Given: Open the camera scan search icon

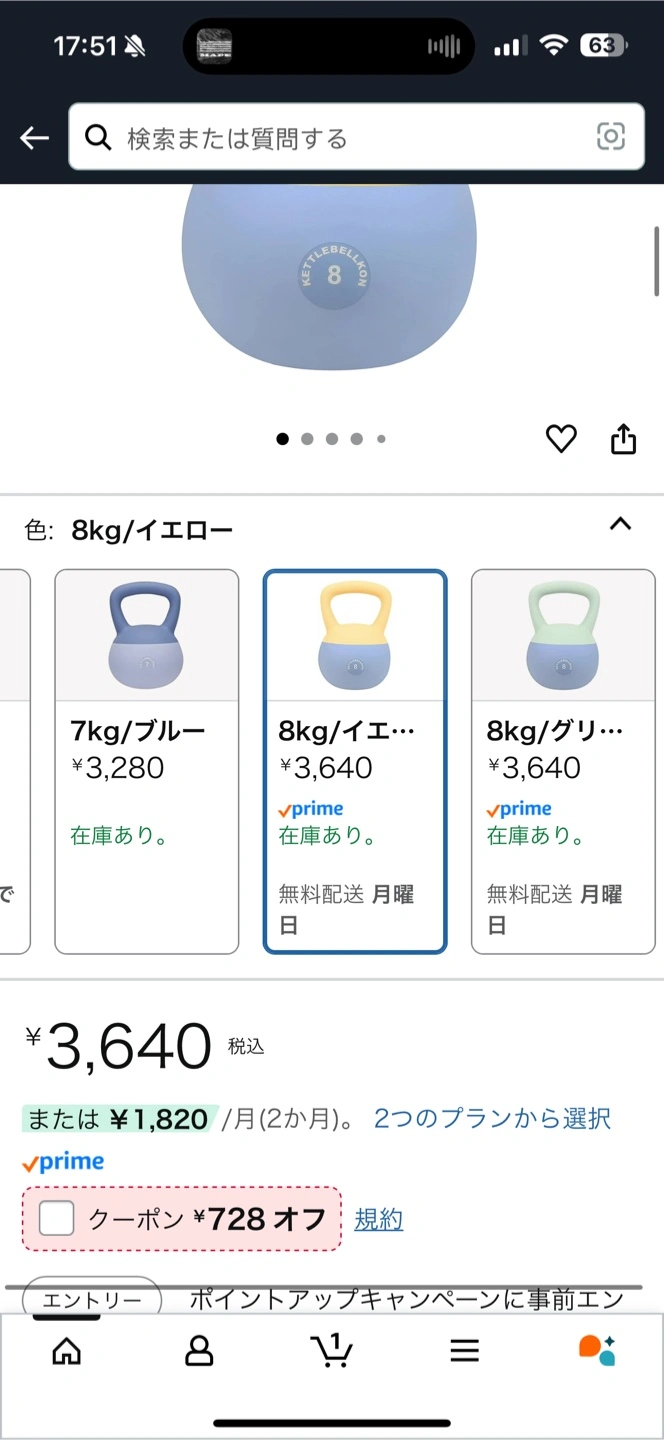Looking at the screenshot, I should tap(610, 138).
